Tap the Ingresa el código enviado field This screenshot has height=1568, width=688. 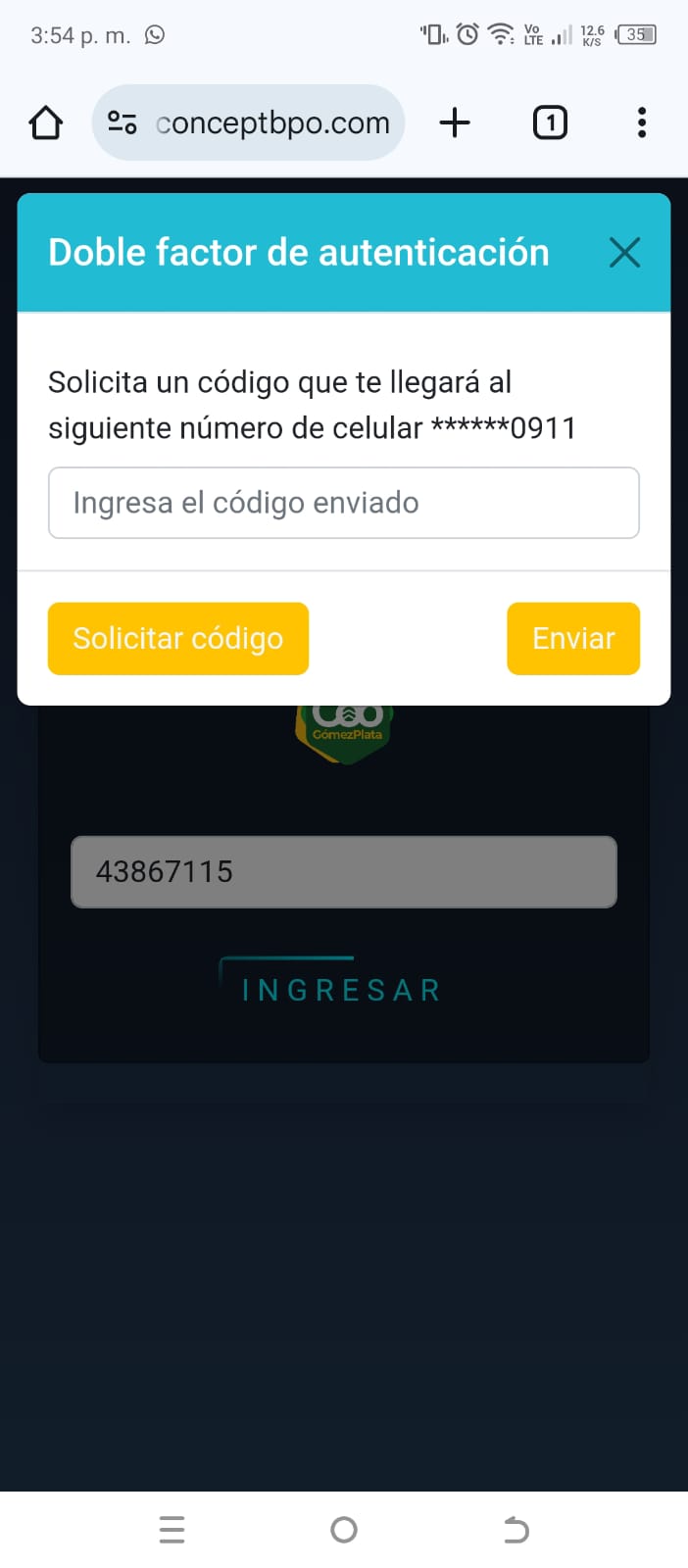point(344,503)
